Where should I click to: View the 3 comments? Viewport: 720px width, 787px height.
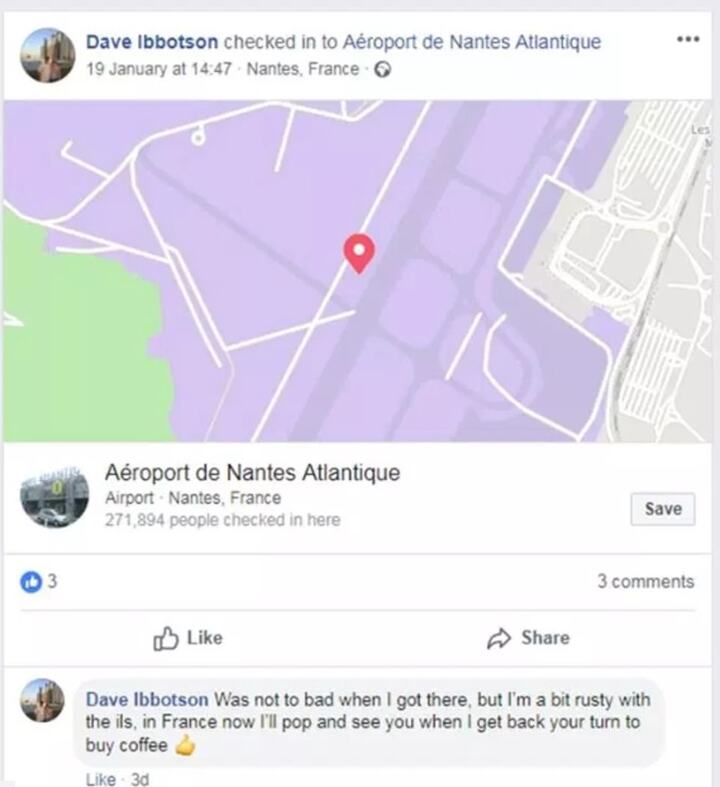(645, 581)
